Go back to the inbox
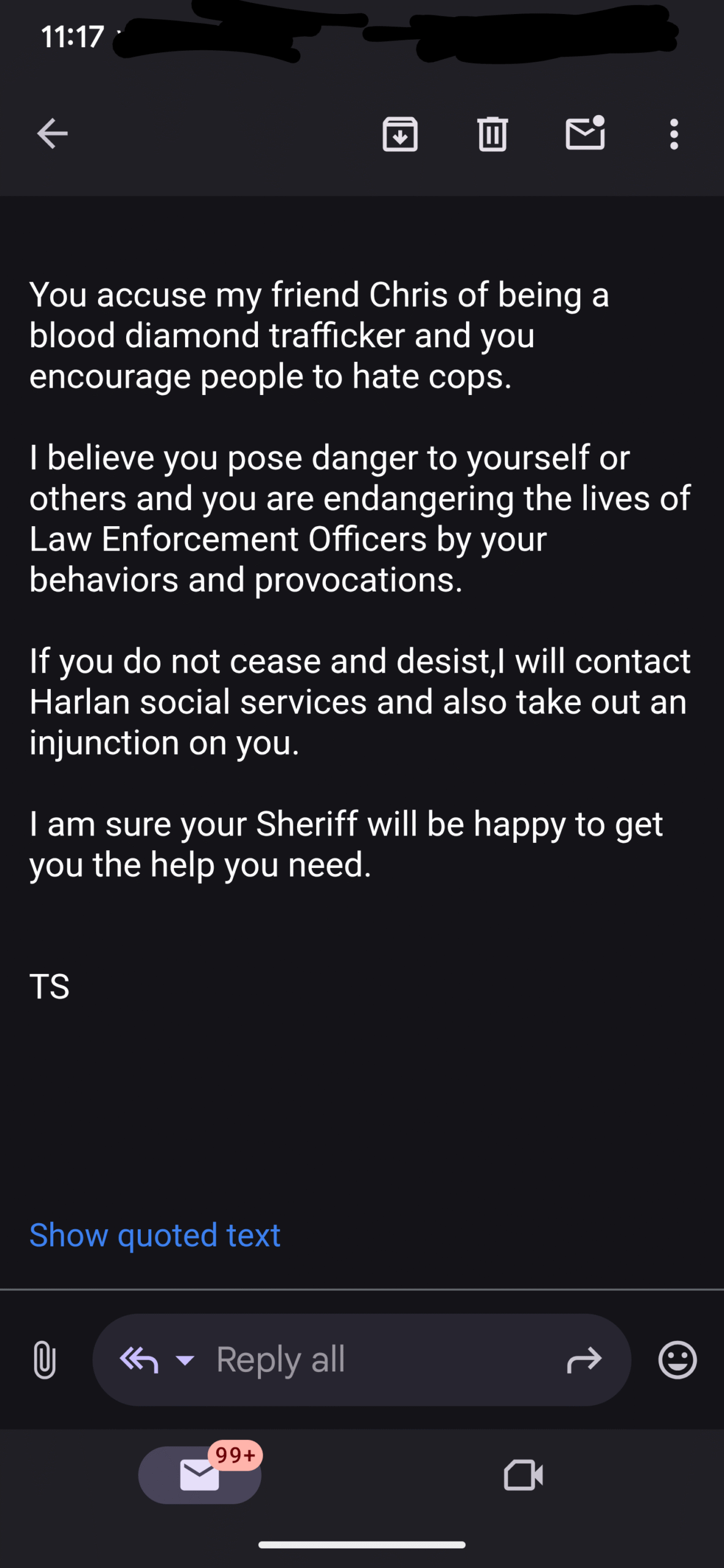724x1568 pixels. [52, 134]
